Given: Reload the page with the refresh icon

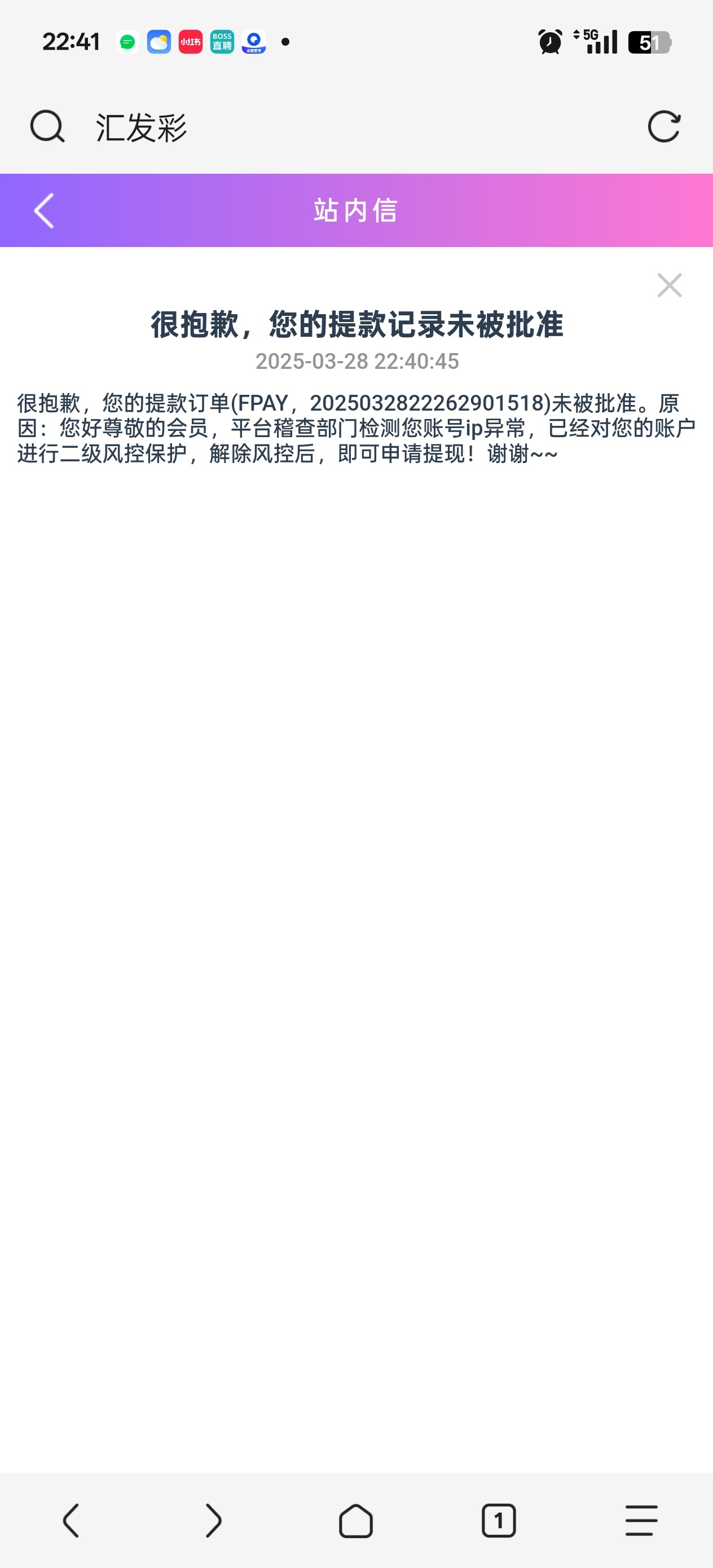Looking at the screenshot, I should coord(663,126).
